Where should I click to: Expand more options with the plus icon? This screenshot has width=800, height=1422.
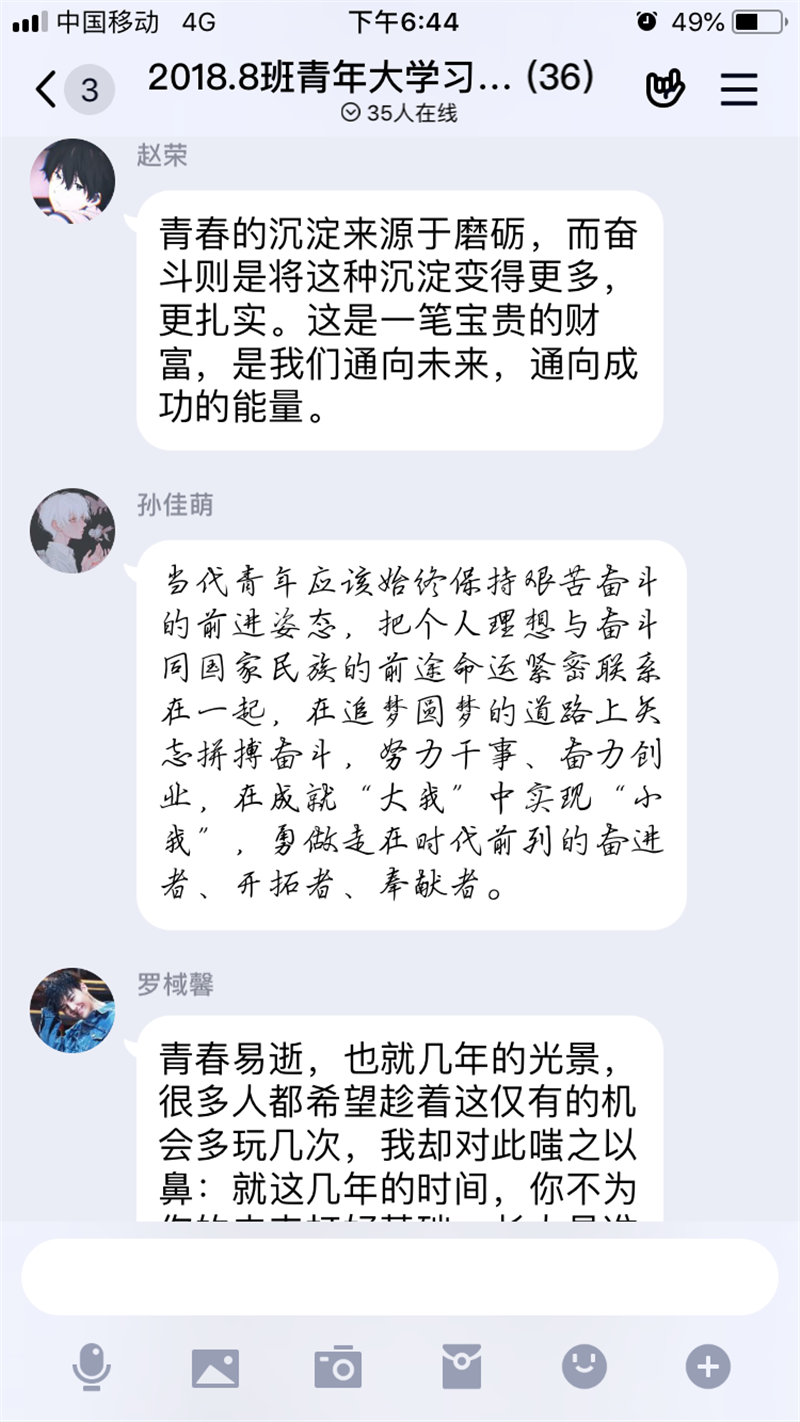[708, 1366]
